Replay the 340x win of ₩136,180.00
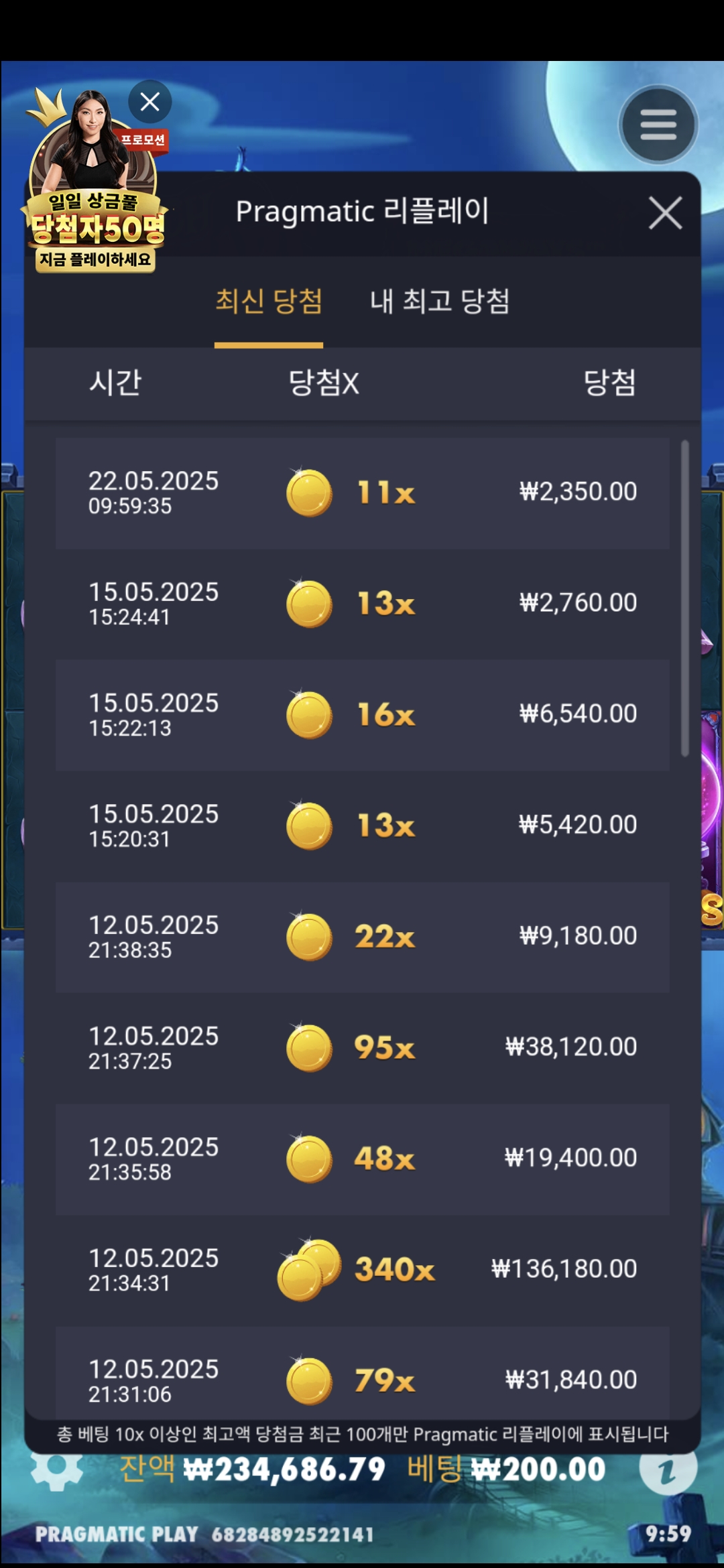Viewport: 724px width, 1568px height. (x=363, y=1270)
